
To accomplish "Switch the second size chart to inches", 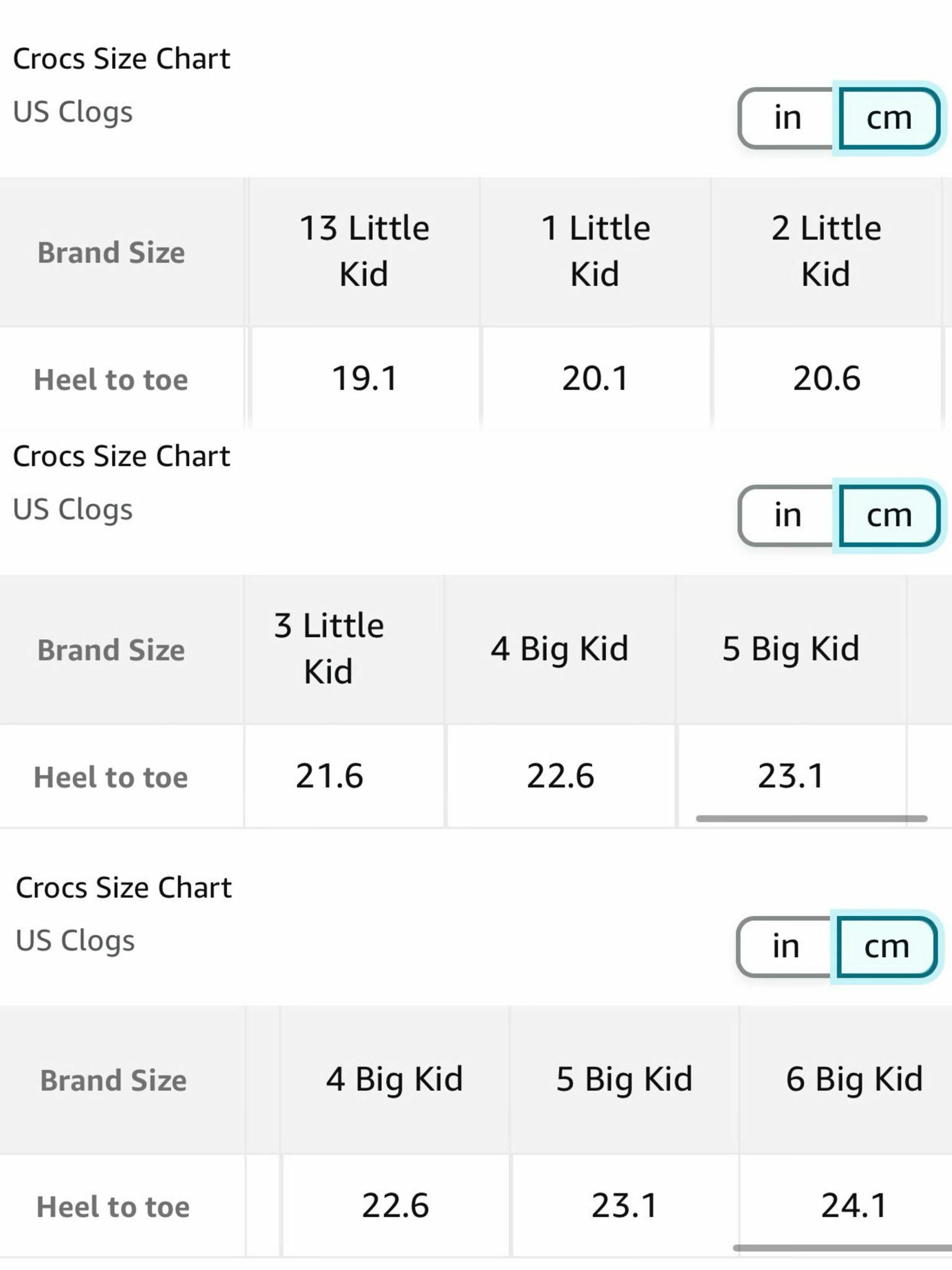I will 787,513.
